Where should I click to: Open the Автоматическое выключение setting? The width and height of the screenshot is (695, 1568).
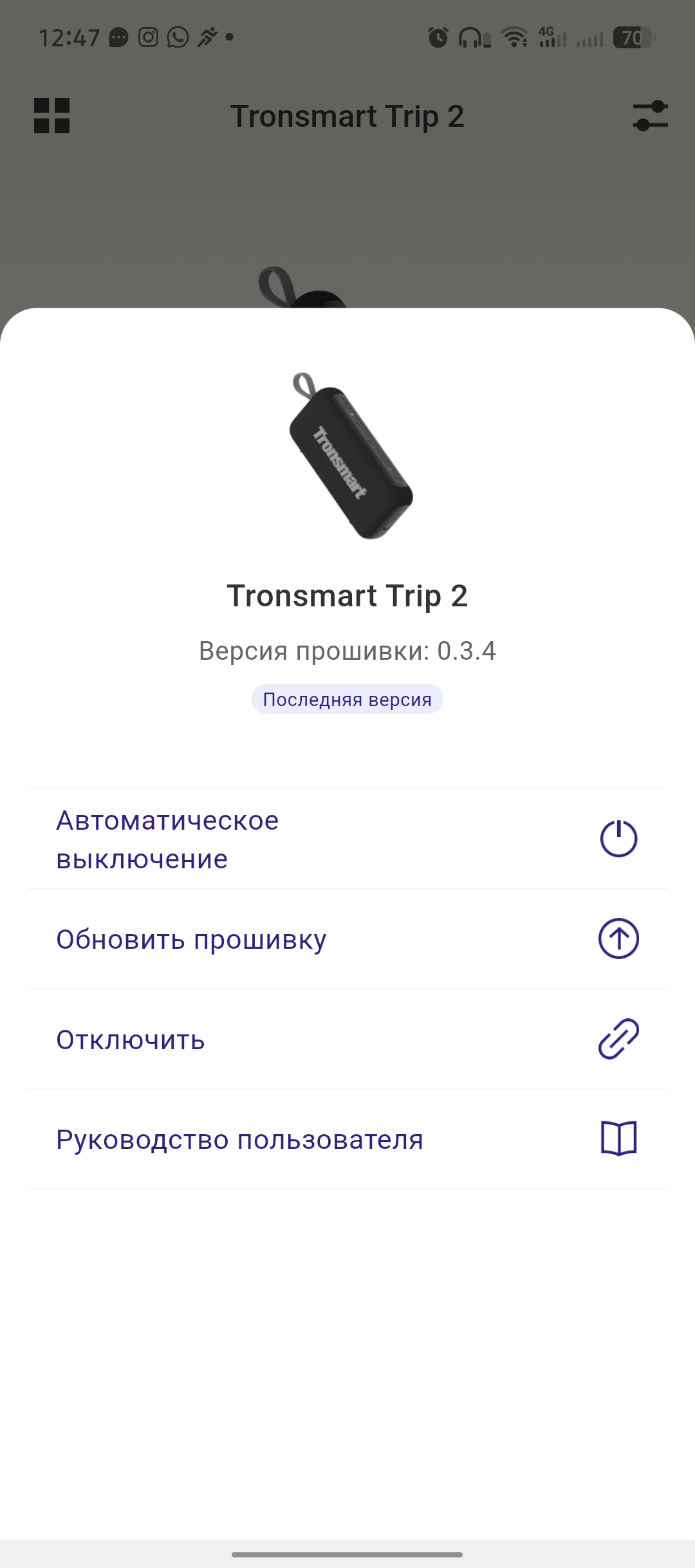(x=346, y=839)
